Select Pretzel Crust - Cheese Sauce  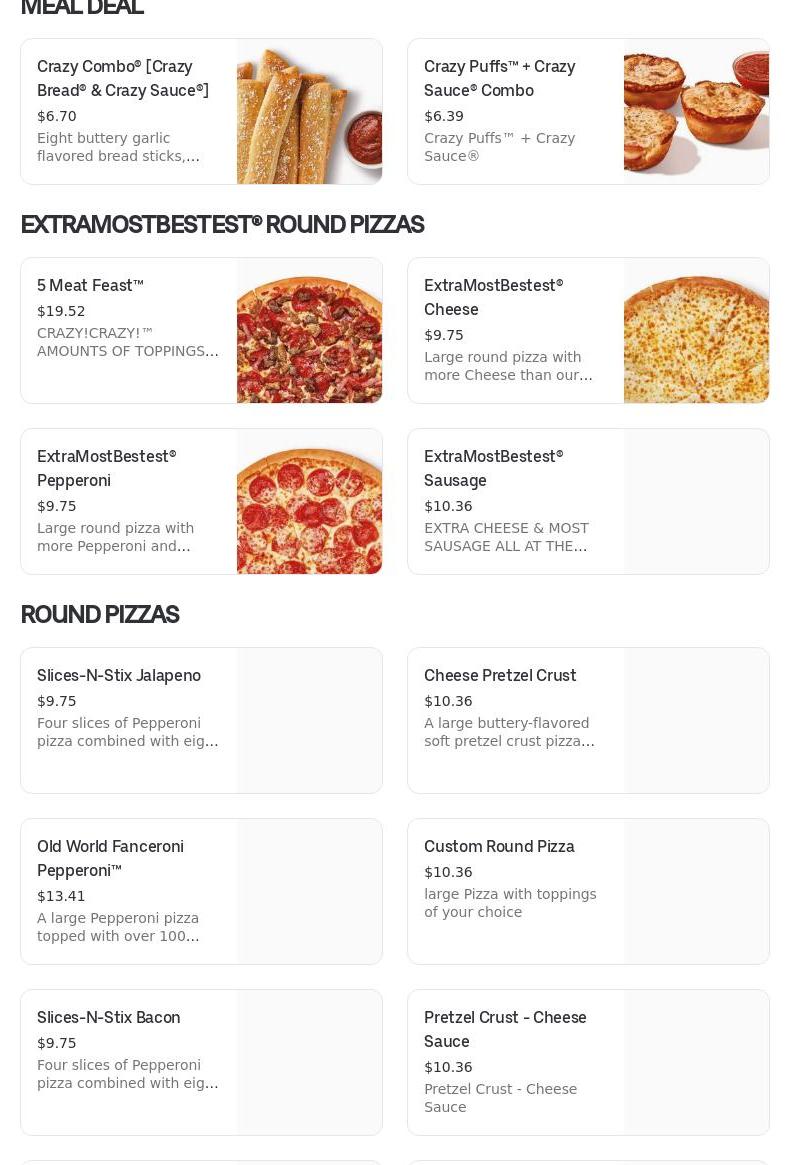point(588,1062)
